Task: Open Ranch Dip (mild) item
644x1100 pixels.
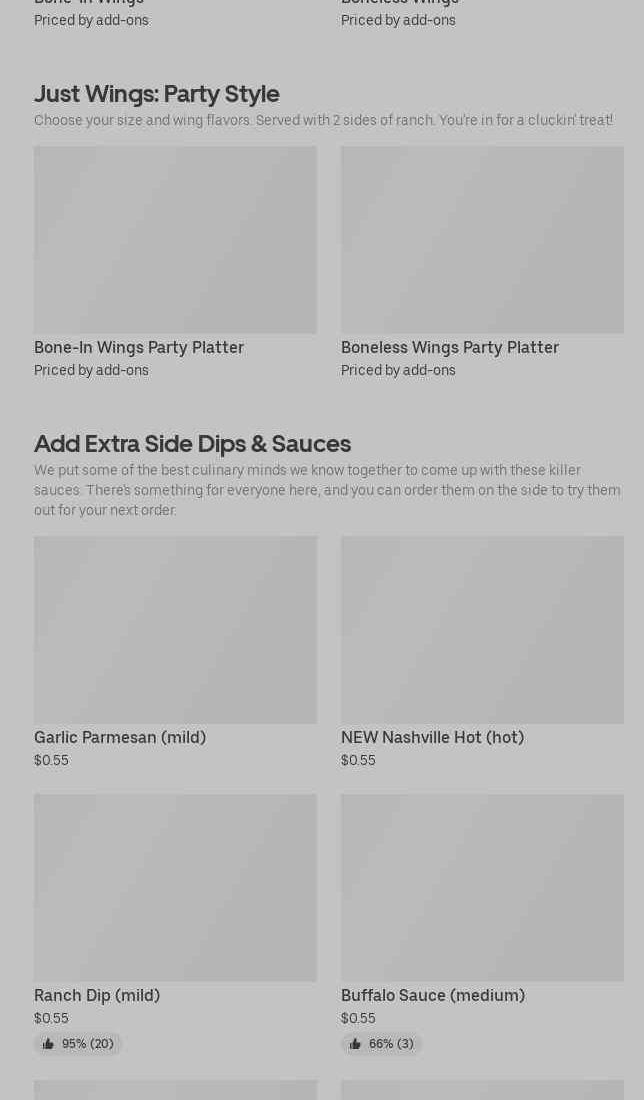Action: coord(175,925)
